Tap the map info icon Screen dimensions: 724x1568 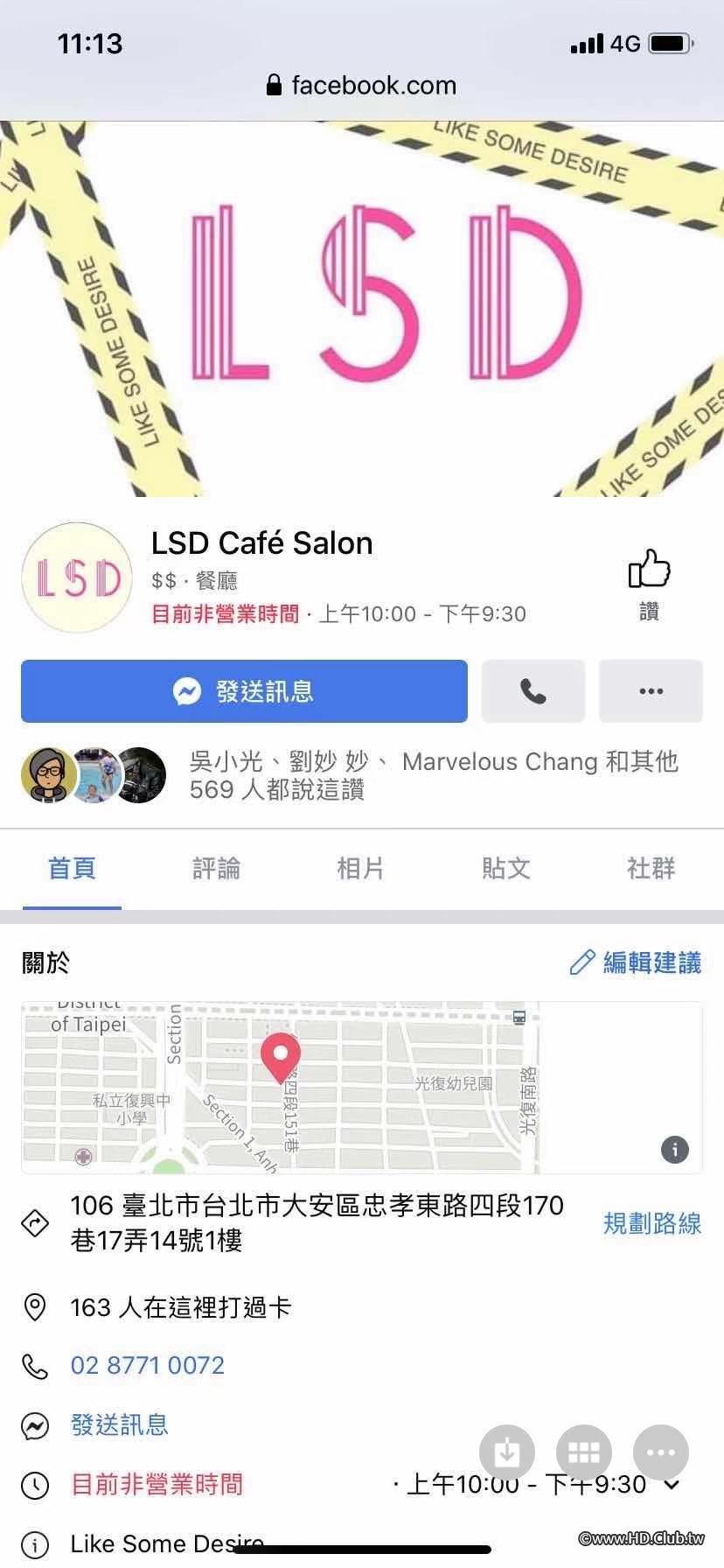674,1149
